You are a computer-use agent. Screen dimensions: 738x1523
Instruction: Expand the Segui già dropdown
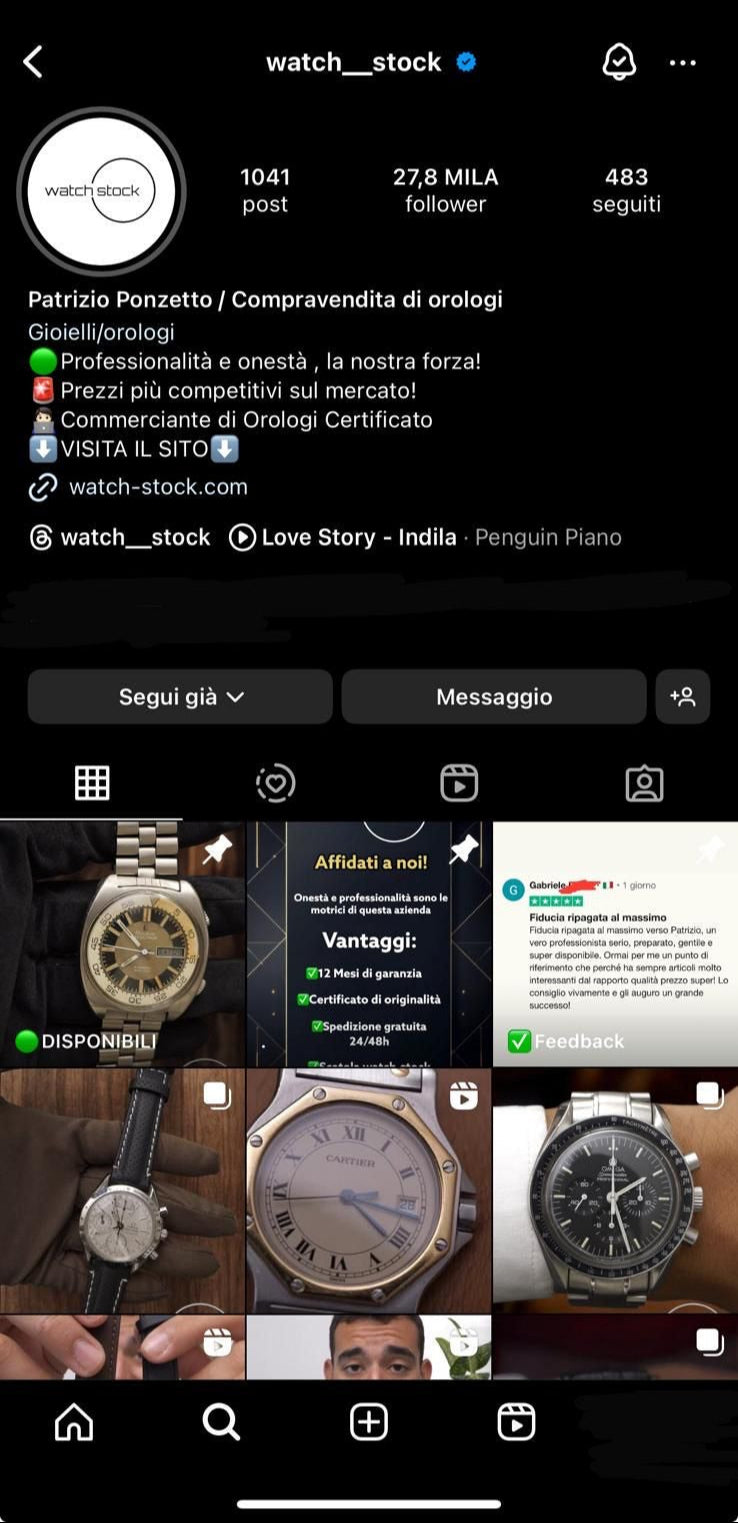[x=180, y=697]
